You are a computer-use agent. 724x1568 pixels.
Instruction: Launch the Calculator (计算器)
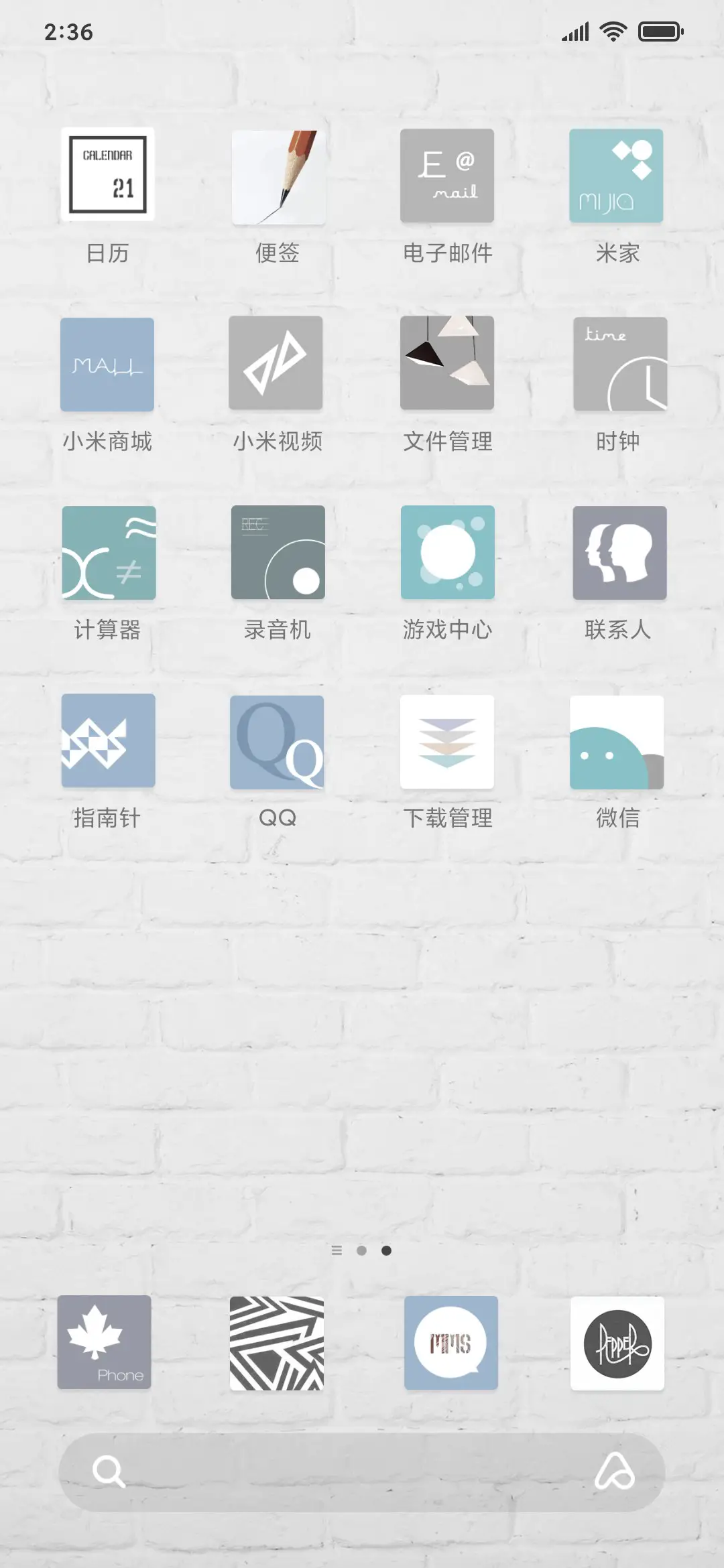pyautogui.click(x=107, y=552)
